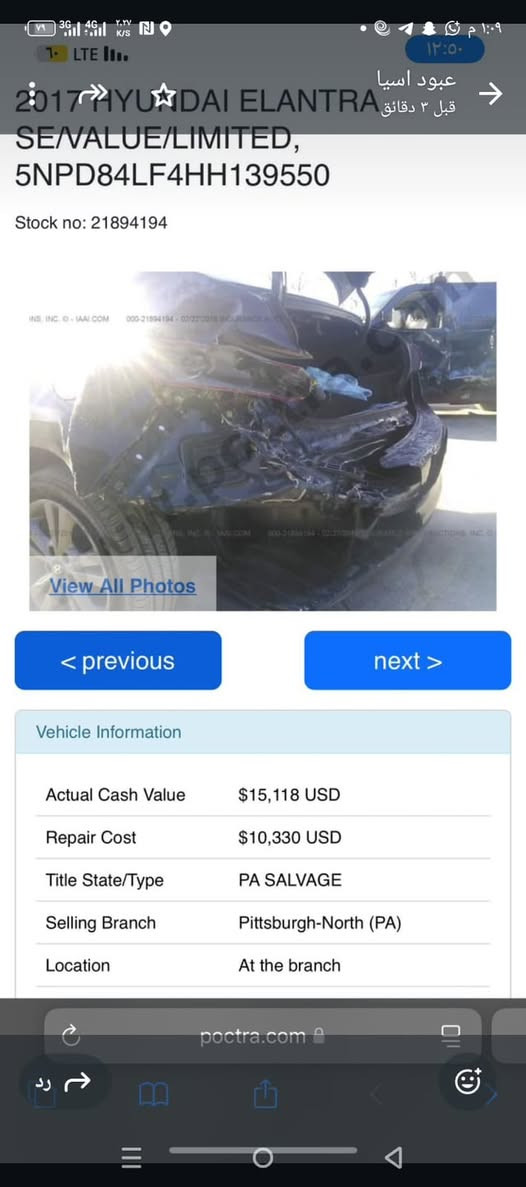Go to home screen via navigation bar
Image resolution: width=526 pixels, height=1187 pixels.
pos(263,1157)
